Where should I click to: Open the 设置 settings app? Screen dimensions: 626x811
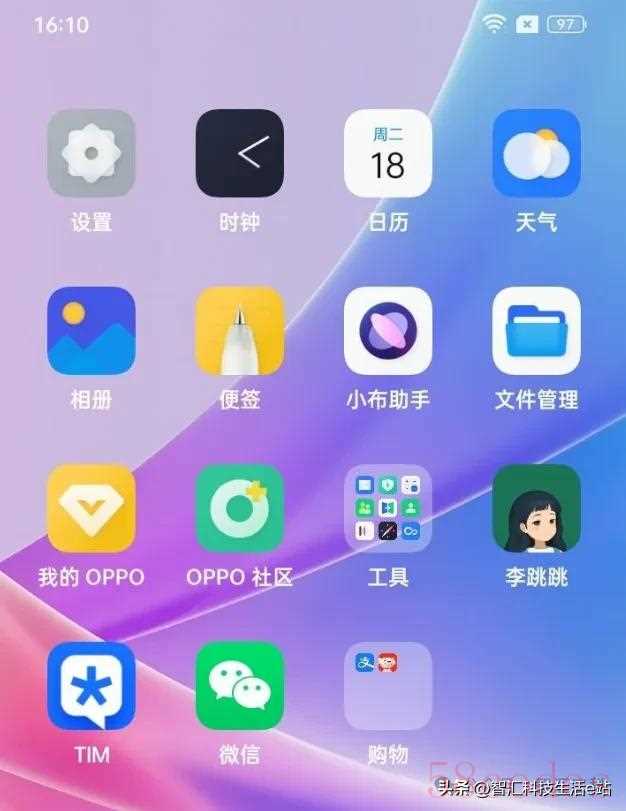click(91, 154)
